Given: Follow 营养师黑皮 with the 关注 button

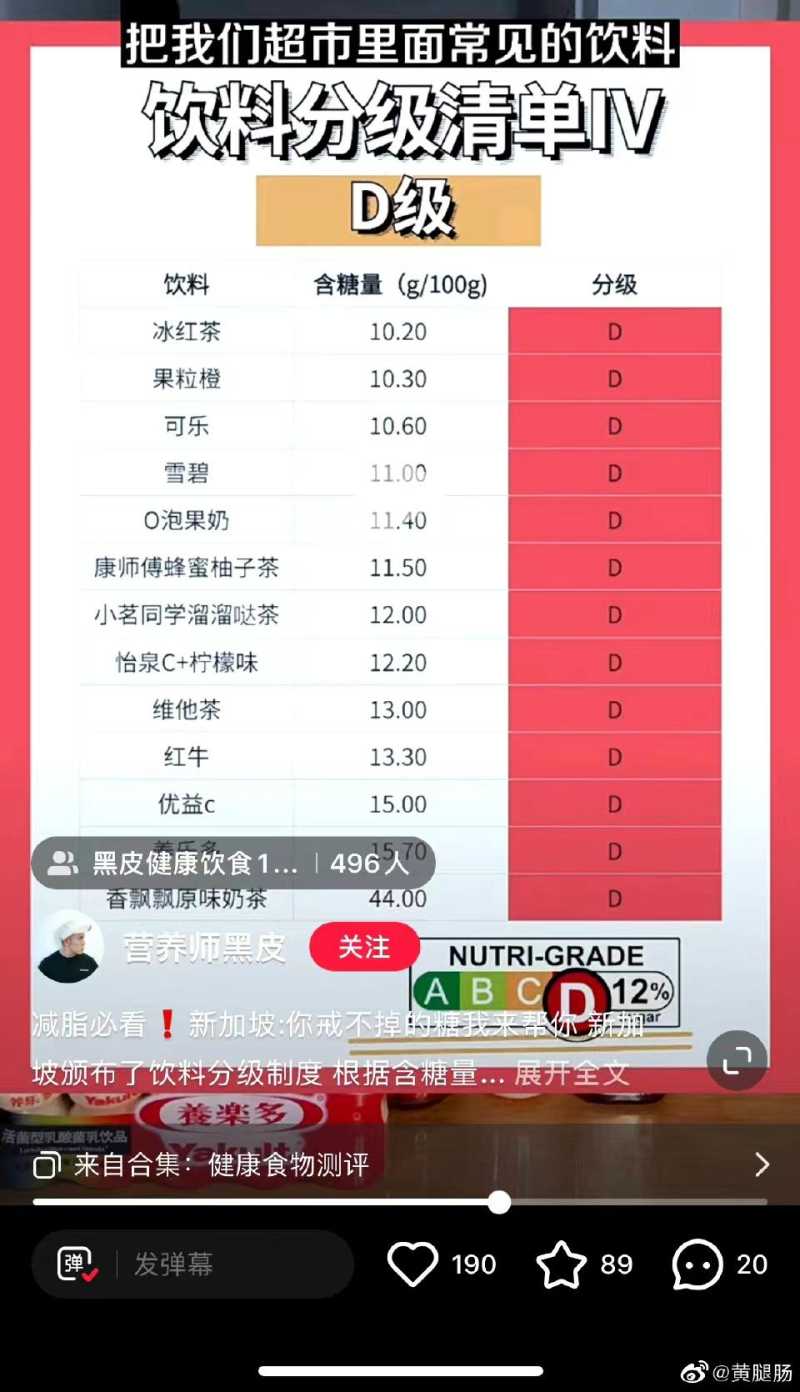Looking at the screenshot, I should 364,947.
